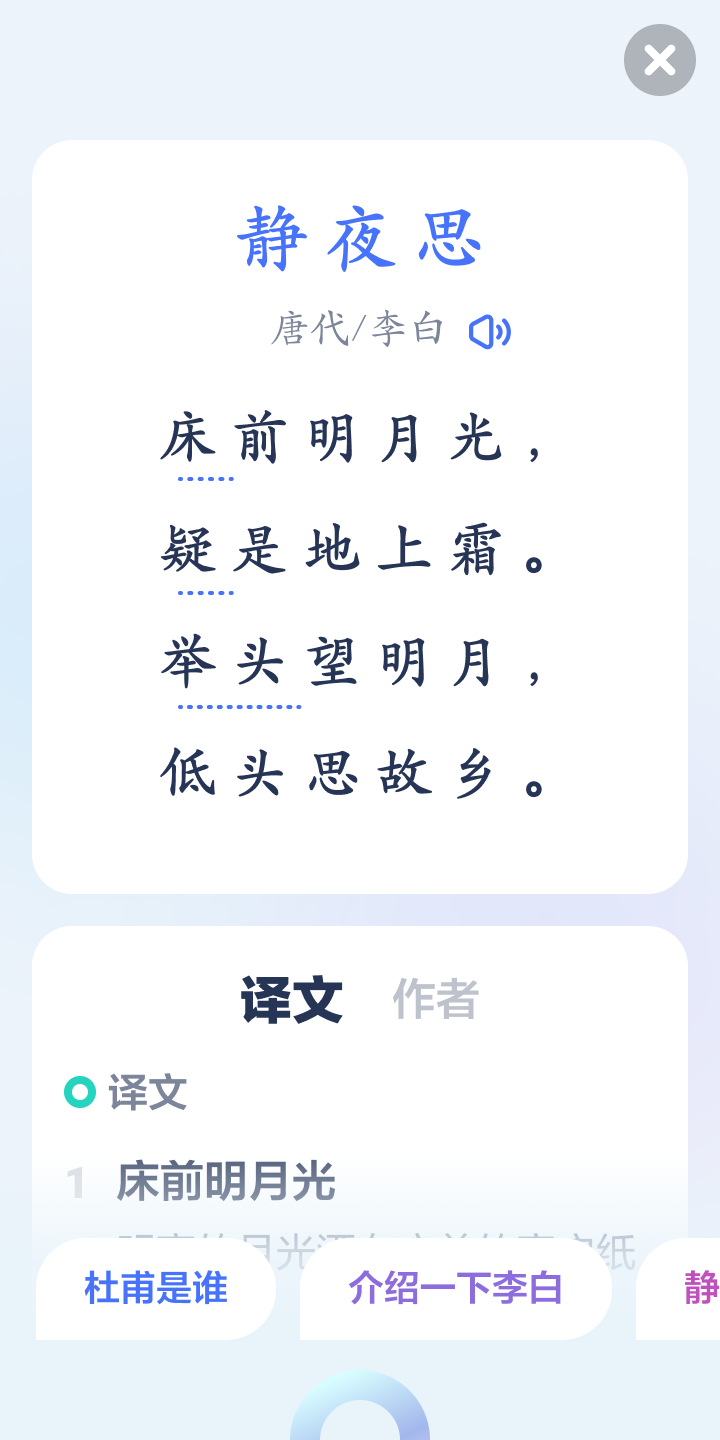Play the poem audio recitation
The image size is (720, 1440).
click(x=490, y=331)
